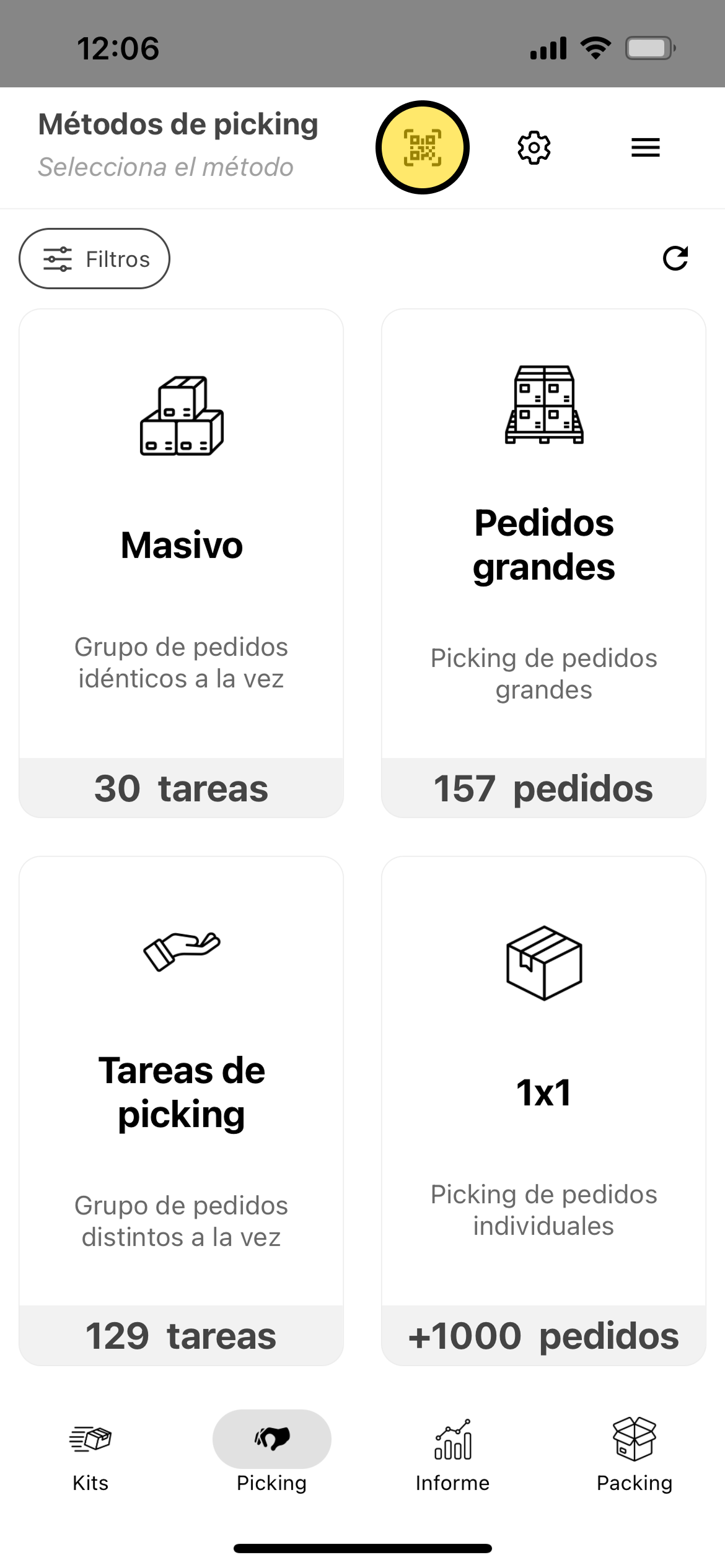Open the Tareas de picking card

(181, 1110)
